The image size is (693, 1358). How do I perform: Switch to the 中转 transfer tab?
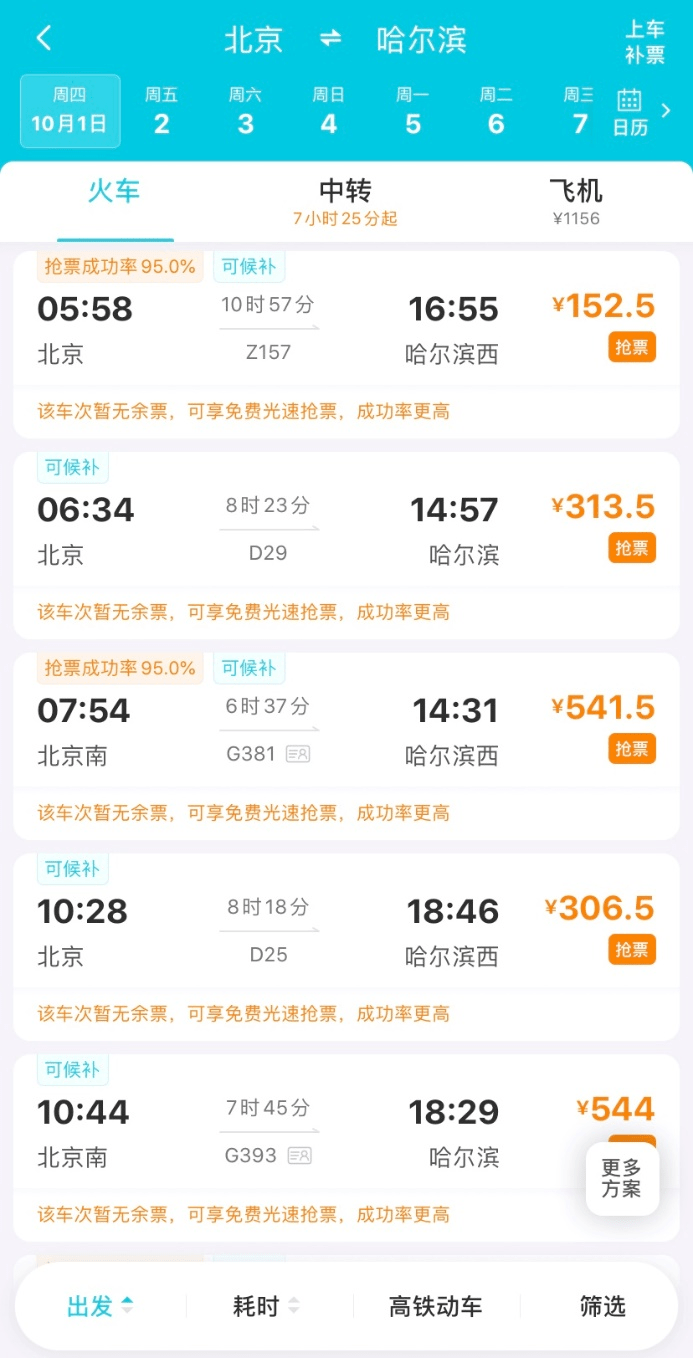tap(345, 201)
